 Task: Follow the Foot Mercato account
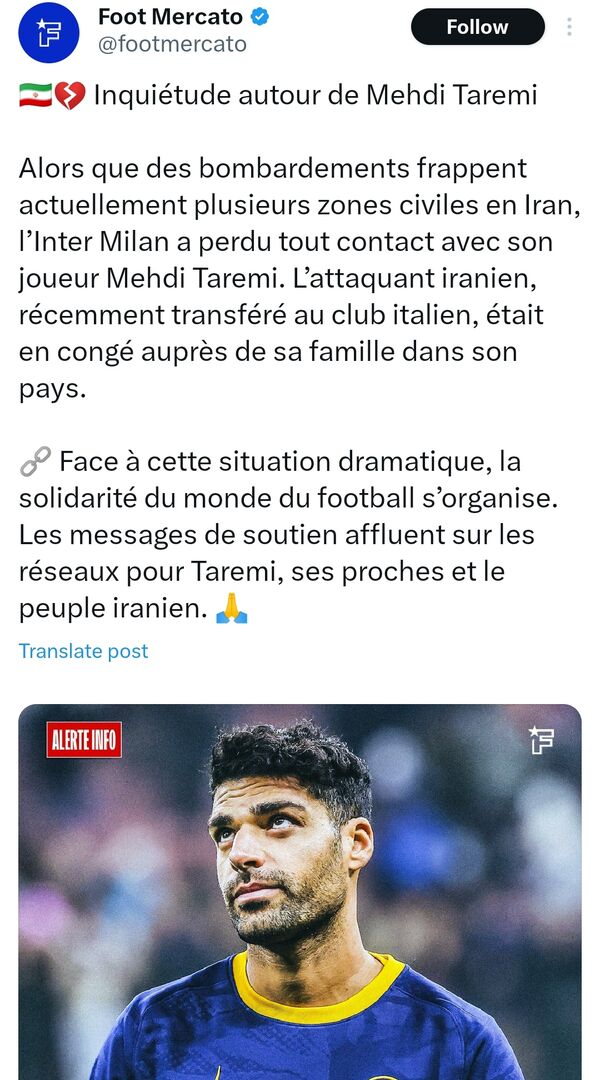477,27
